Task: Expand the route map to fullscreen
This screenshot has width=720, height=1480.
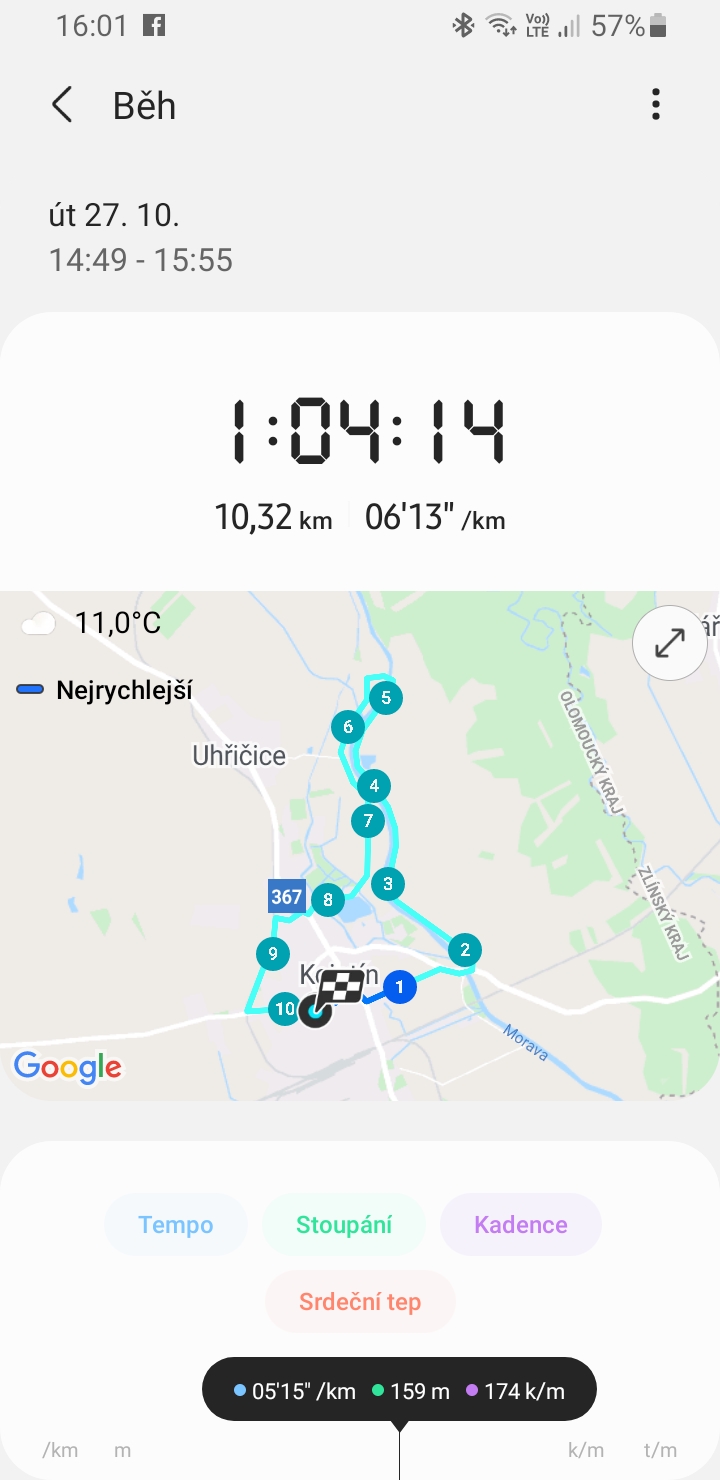Action: click(x=669, y=643)
